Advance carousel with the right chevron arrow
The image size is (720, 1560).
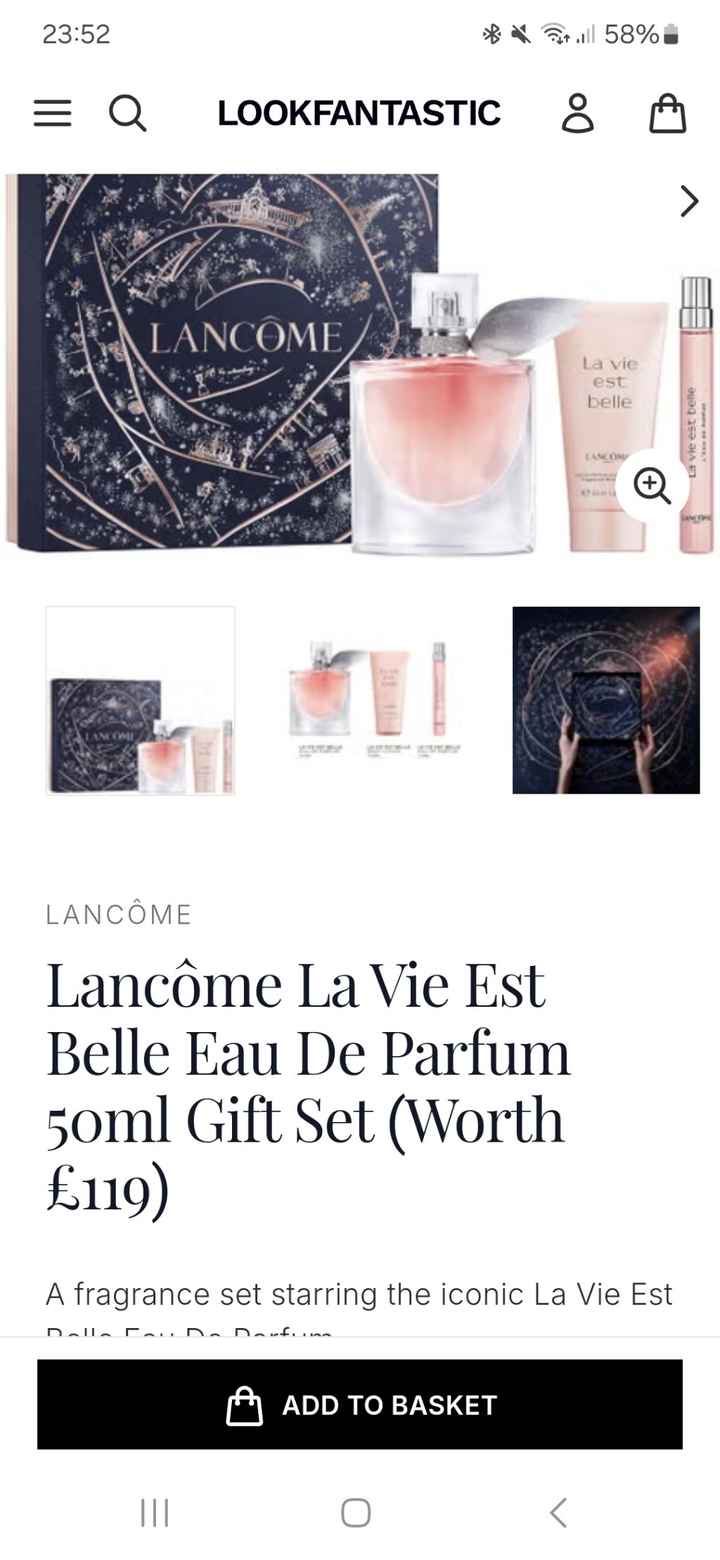coord(688,201)
